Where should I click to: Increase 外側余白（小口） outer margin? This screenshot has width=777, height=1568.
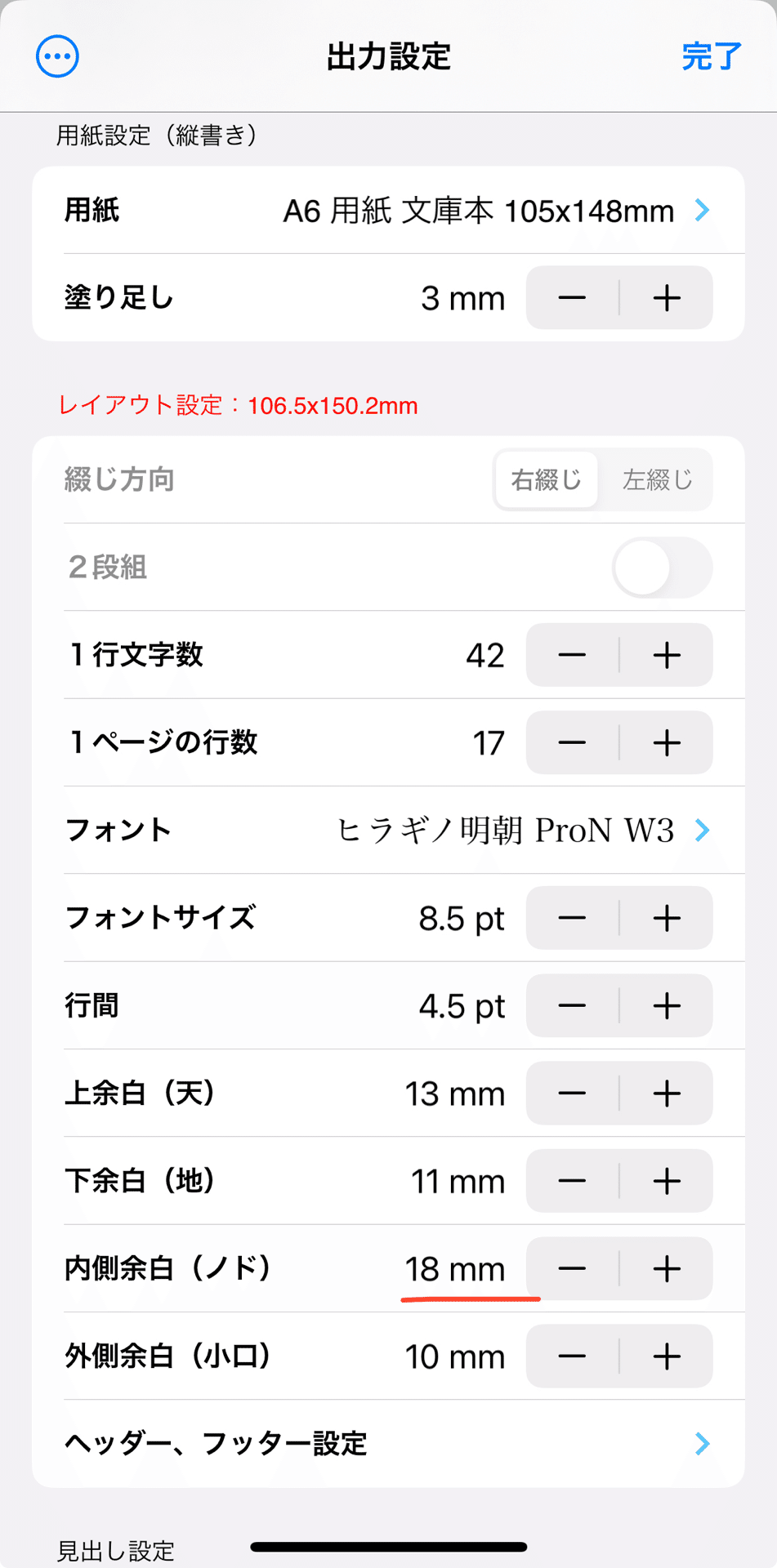[667, 1356]
